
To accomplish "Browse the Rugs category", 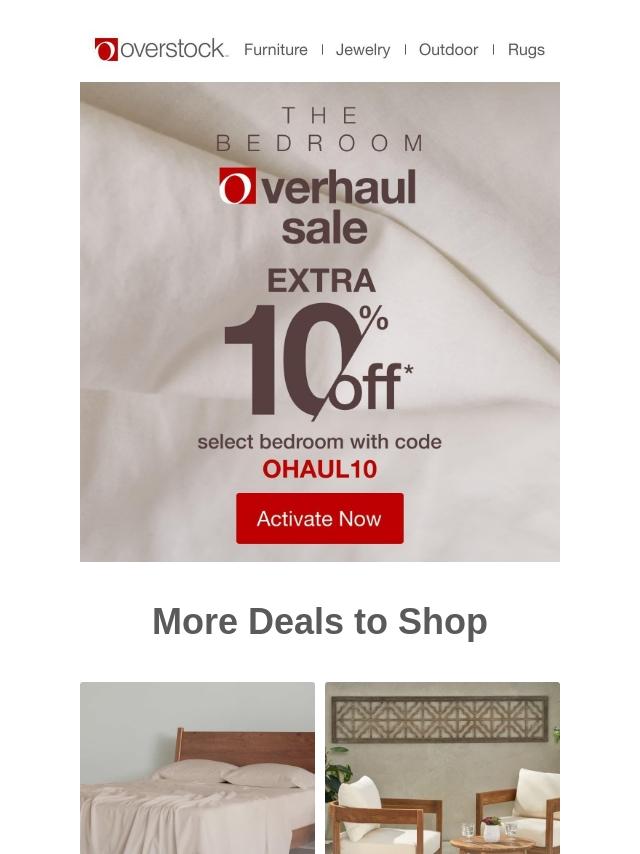I will pyautogui.click(x=526, y=50).
